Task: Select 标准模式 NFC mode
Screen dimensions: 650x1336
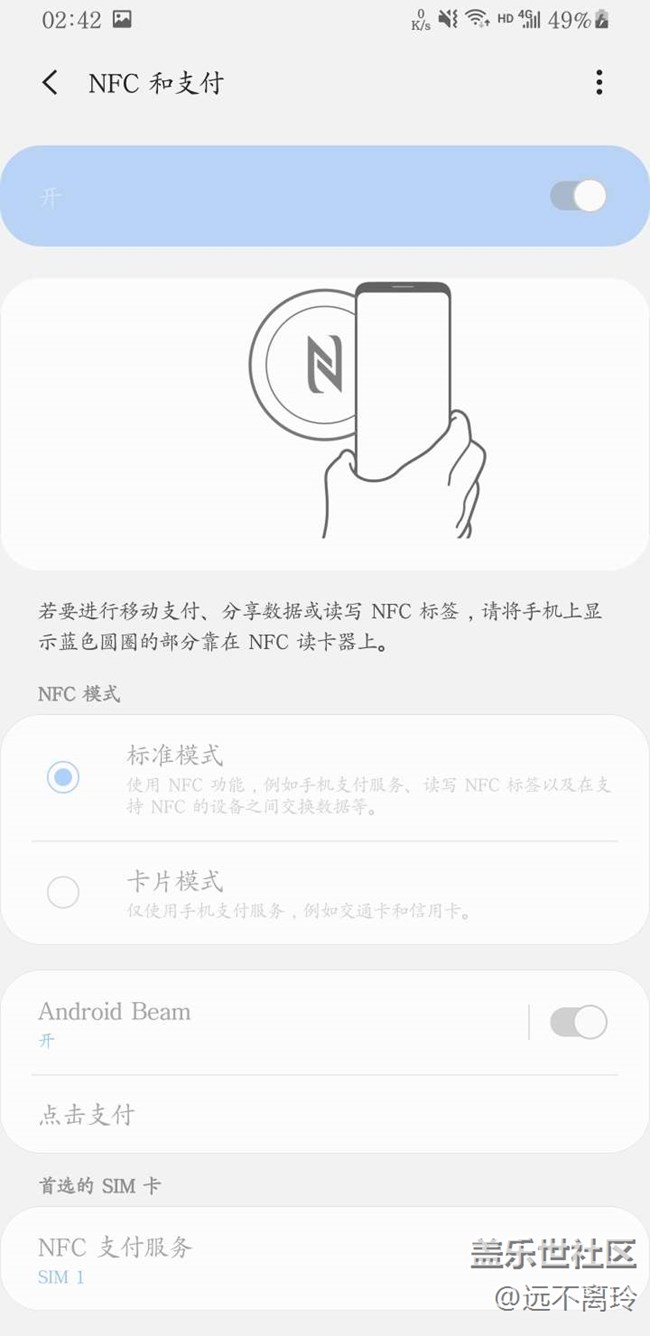Action: (x=64, y=777)
